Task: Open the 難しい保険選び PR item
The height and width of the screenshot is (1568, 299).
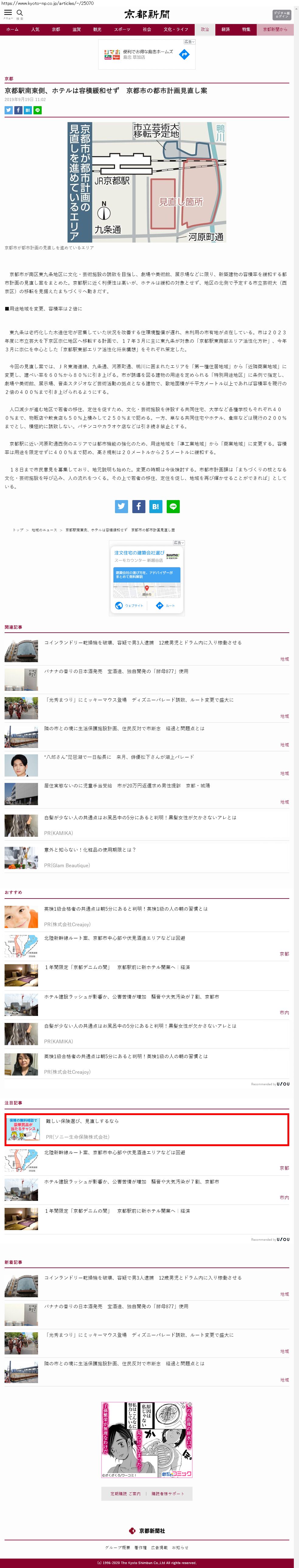Action: pos(82,1121)
